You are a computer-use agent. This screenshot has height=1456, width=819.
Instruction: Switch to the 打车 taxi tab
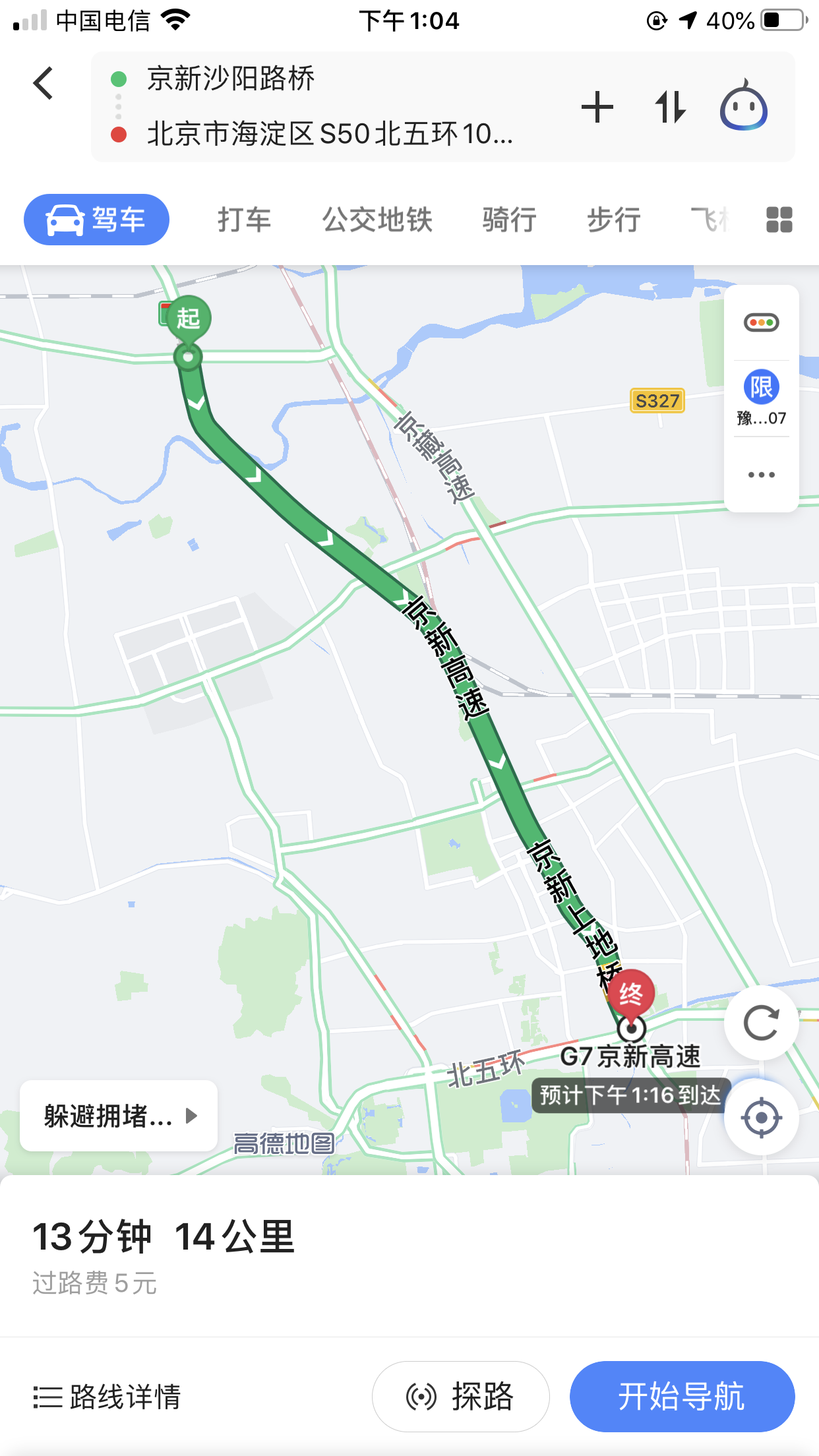click(244, 220)
